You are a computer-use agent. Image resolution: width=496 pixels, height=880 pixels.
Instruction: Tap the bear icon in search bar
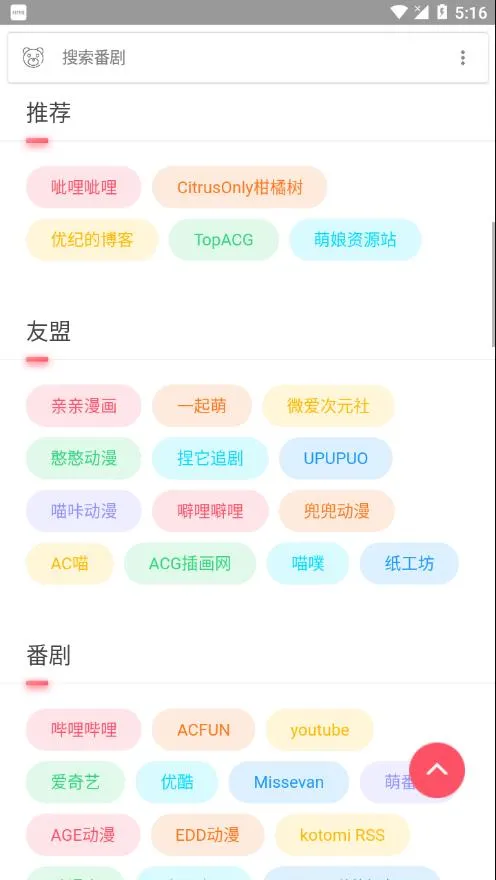tap(33, 58)
